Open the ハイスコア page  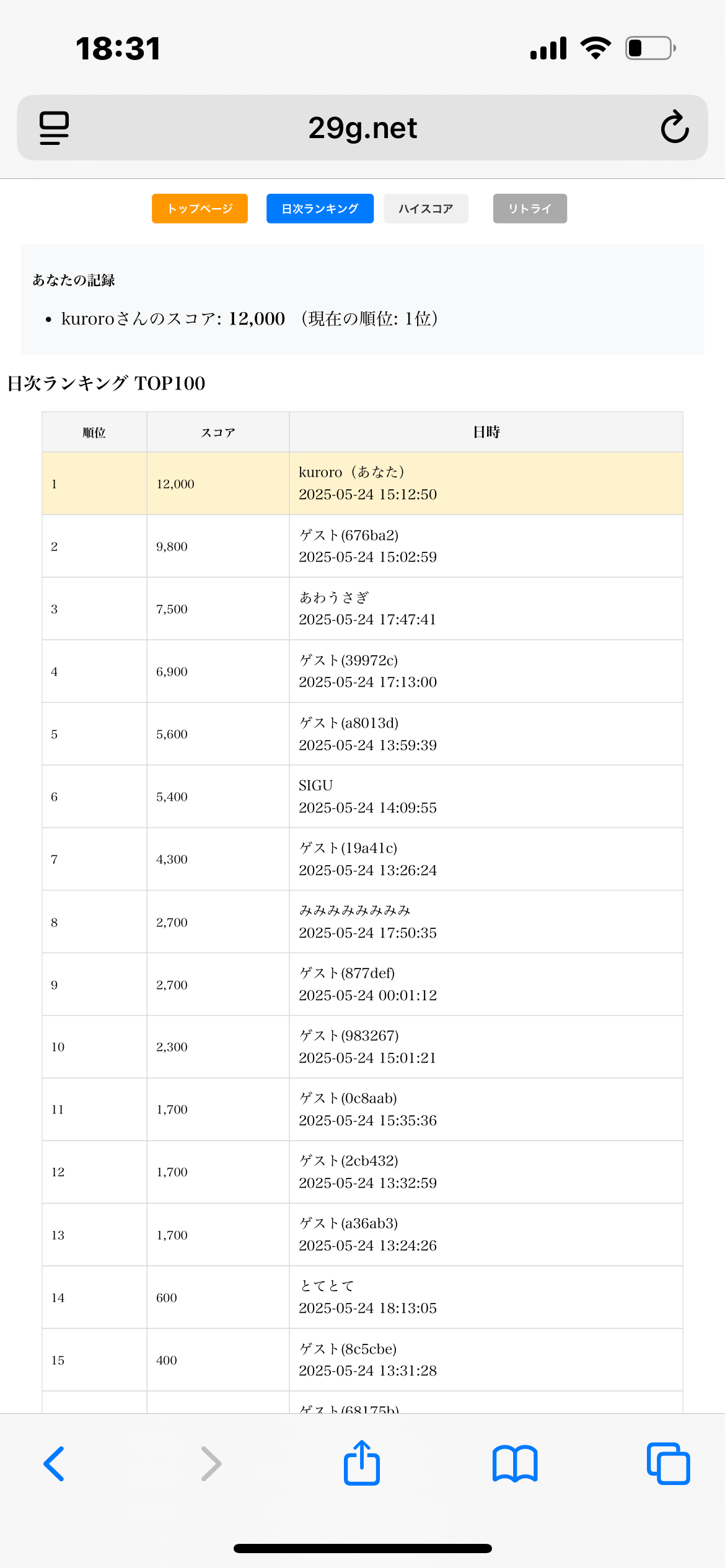point(426,209)
